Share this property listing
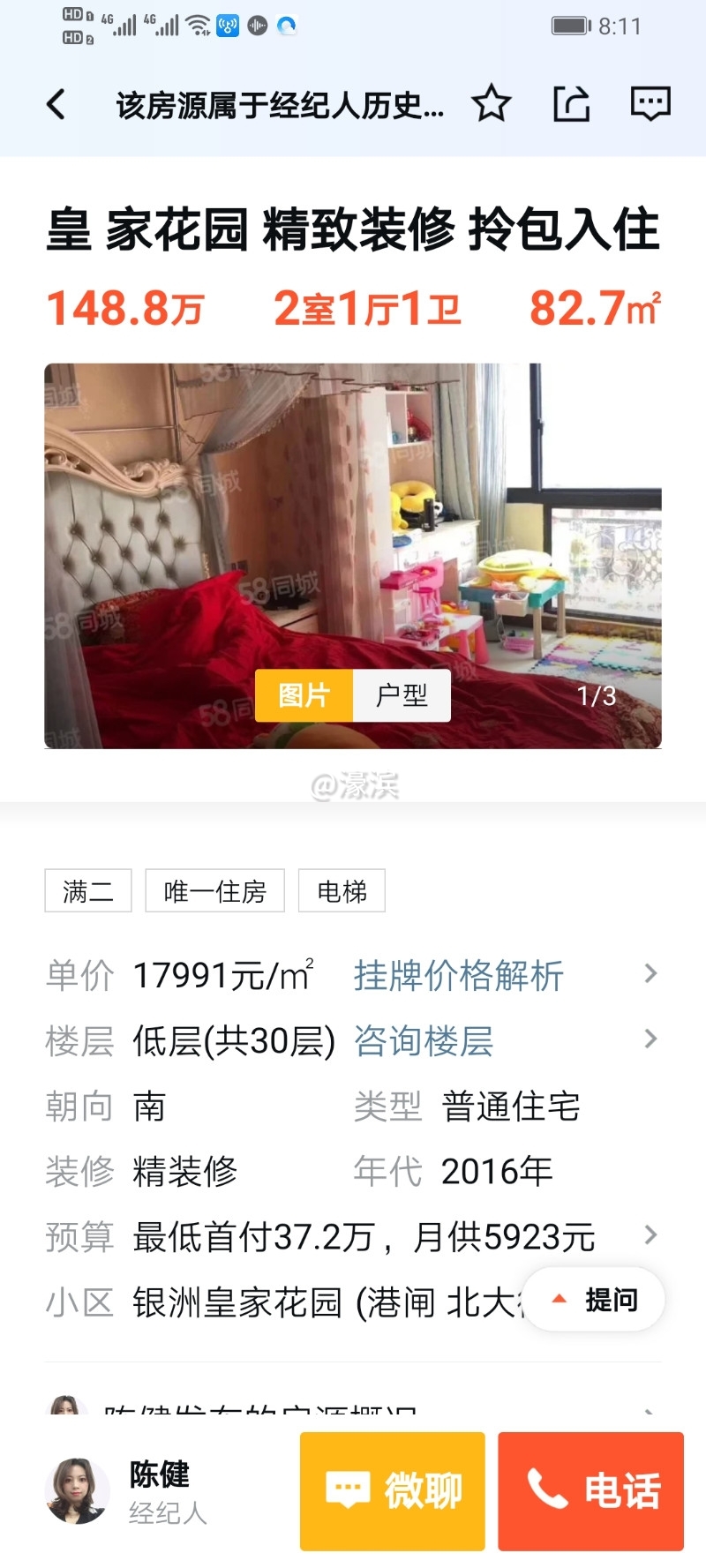The width and height of the screenshot is (706, 1568). click(571, 104)
